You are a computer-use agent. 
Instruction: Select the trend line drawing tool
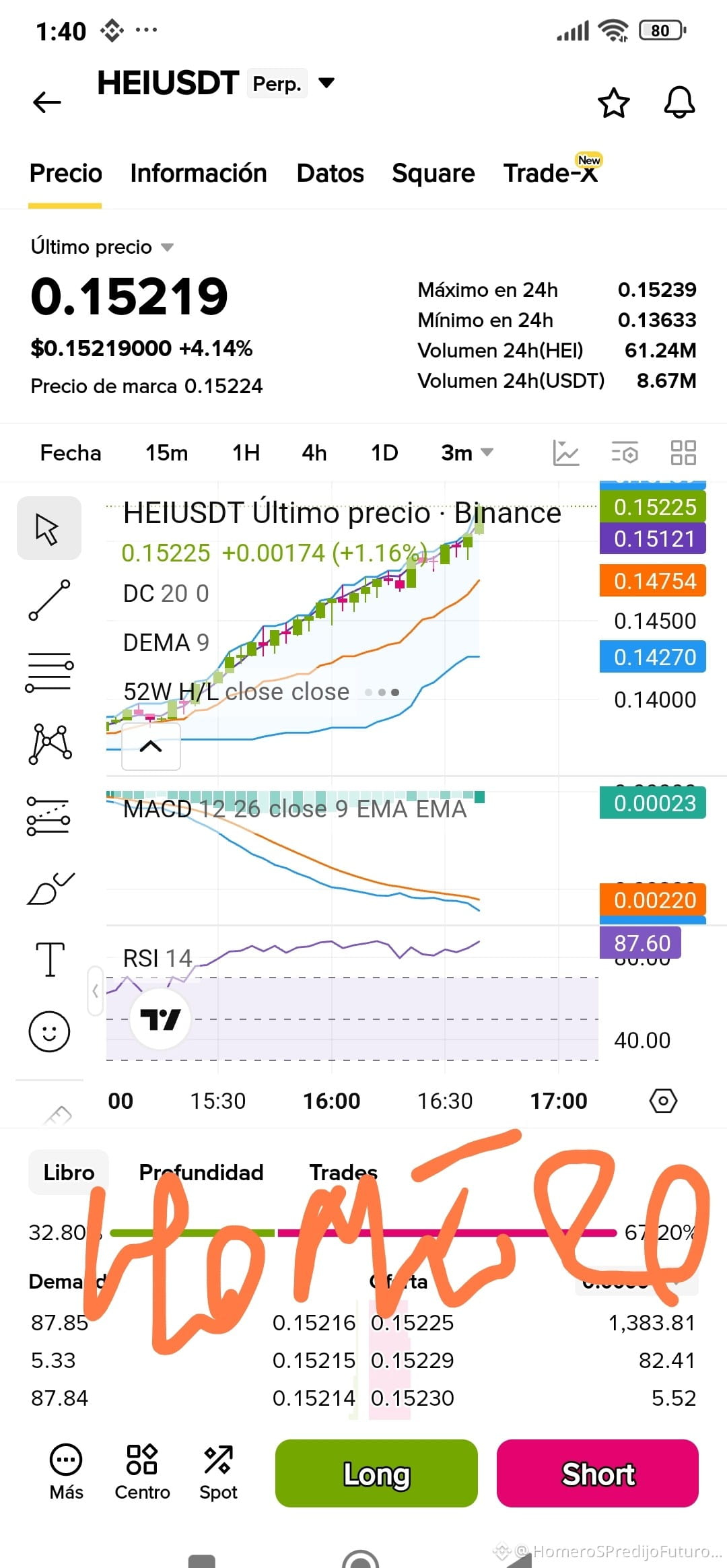(x=49, y=600)
